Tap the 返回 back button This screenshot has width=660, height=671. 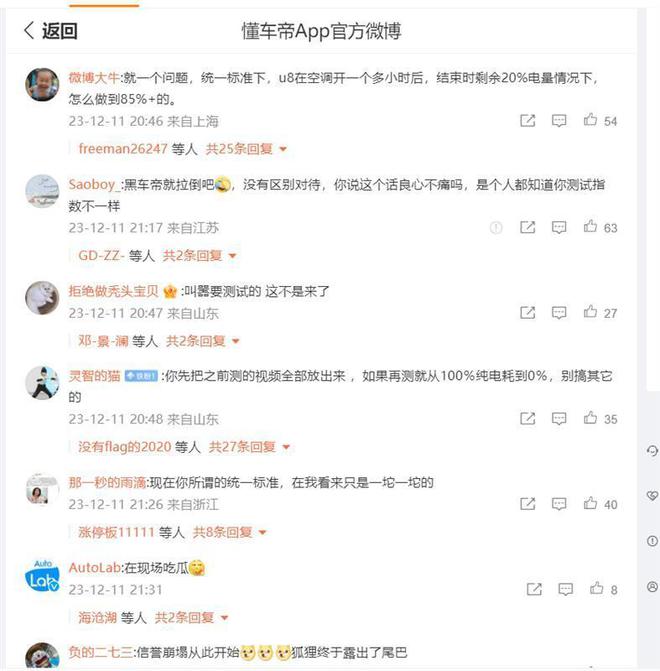(x=50, y=31)
